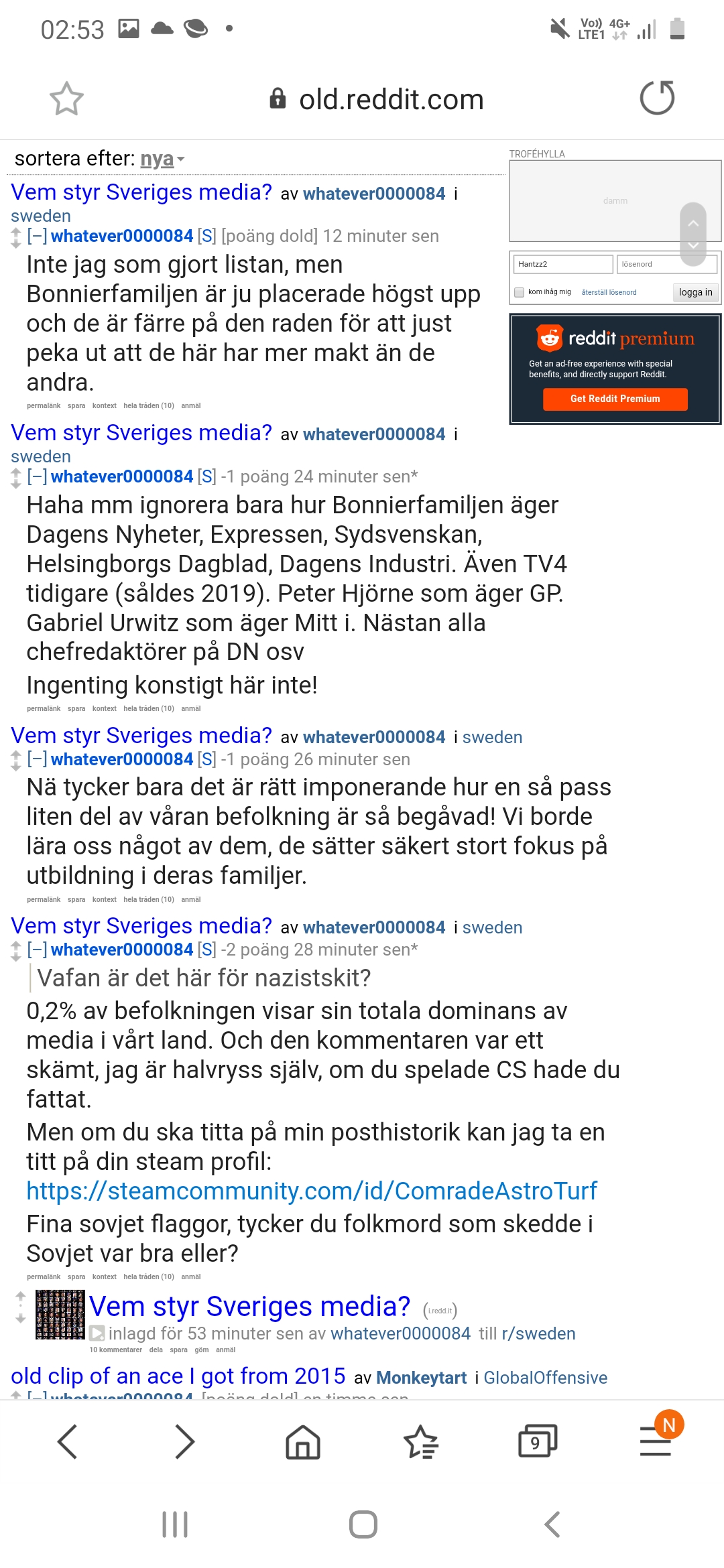Open the "10 kommentarer" link under the post
The height and width of the screenshot is (1568, 724).
point(115,1350)
